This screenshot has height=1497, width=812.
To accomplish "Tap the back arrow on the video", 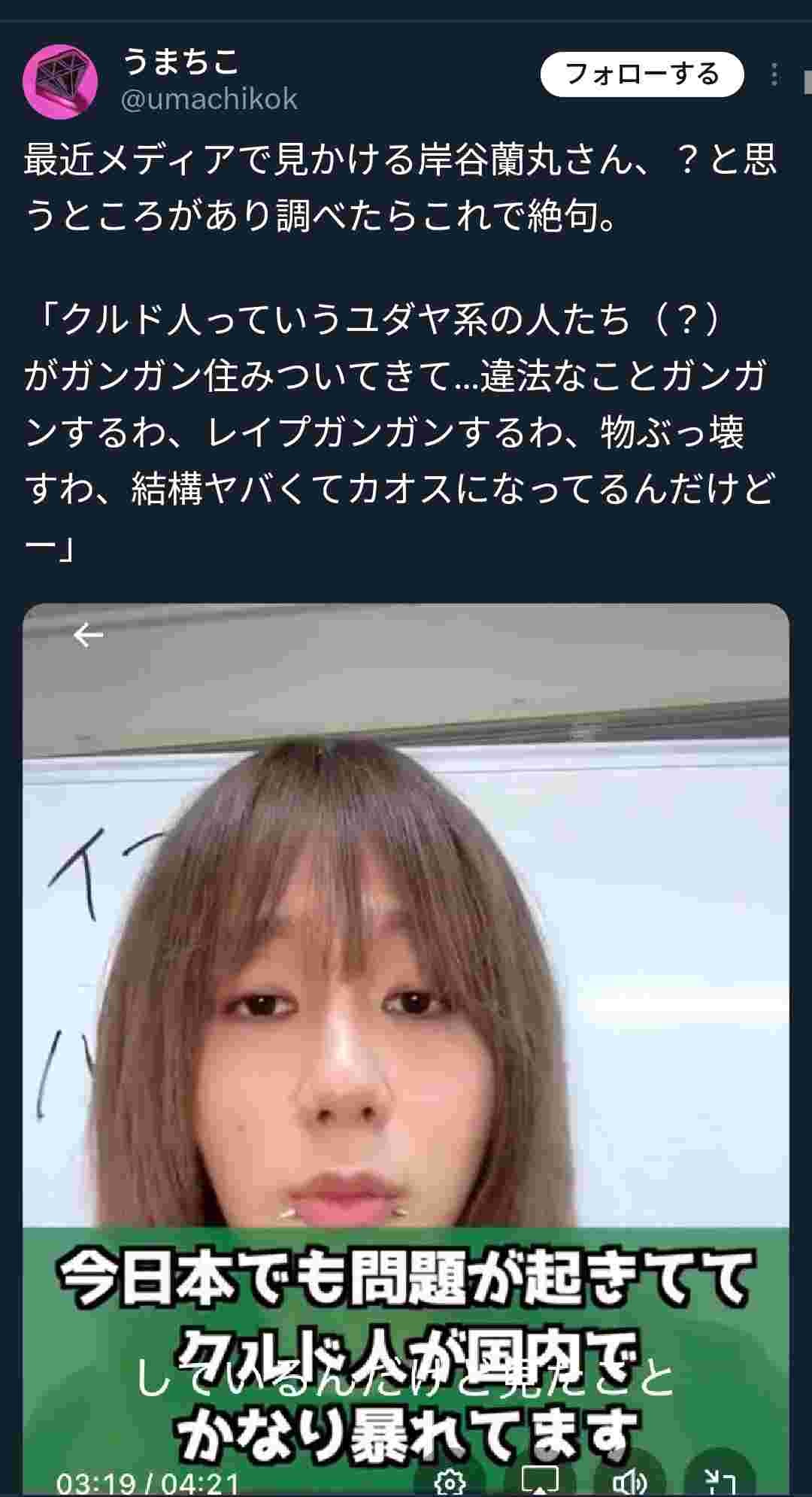I will pos(88,636).
